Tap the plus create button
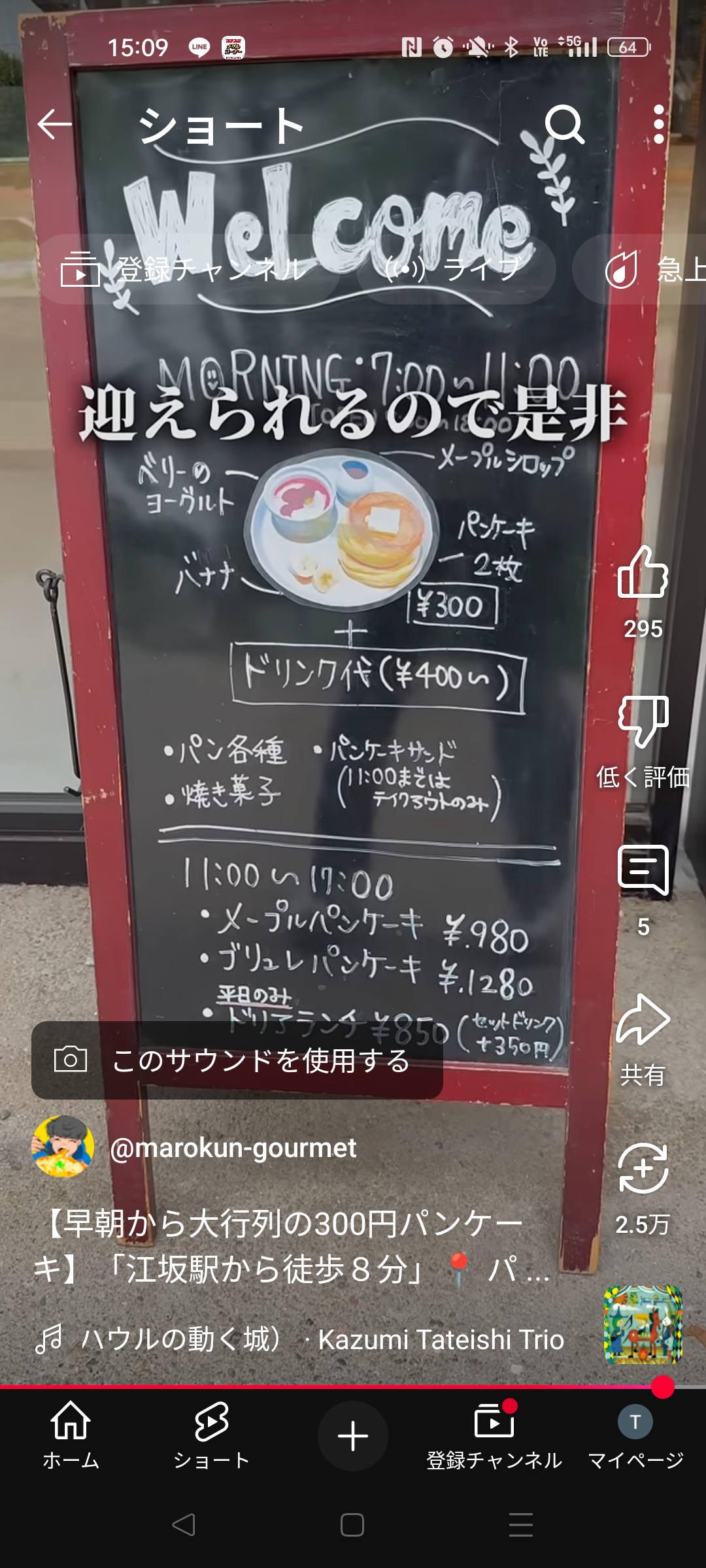The height and width of the screenshot is (1568, 706). (353, 1435)
